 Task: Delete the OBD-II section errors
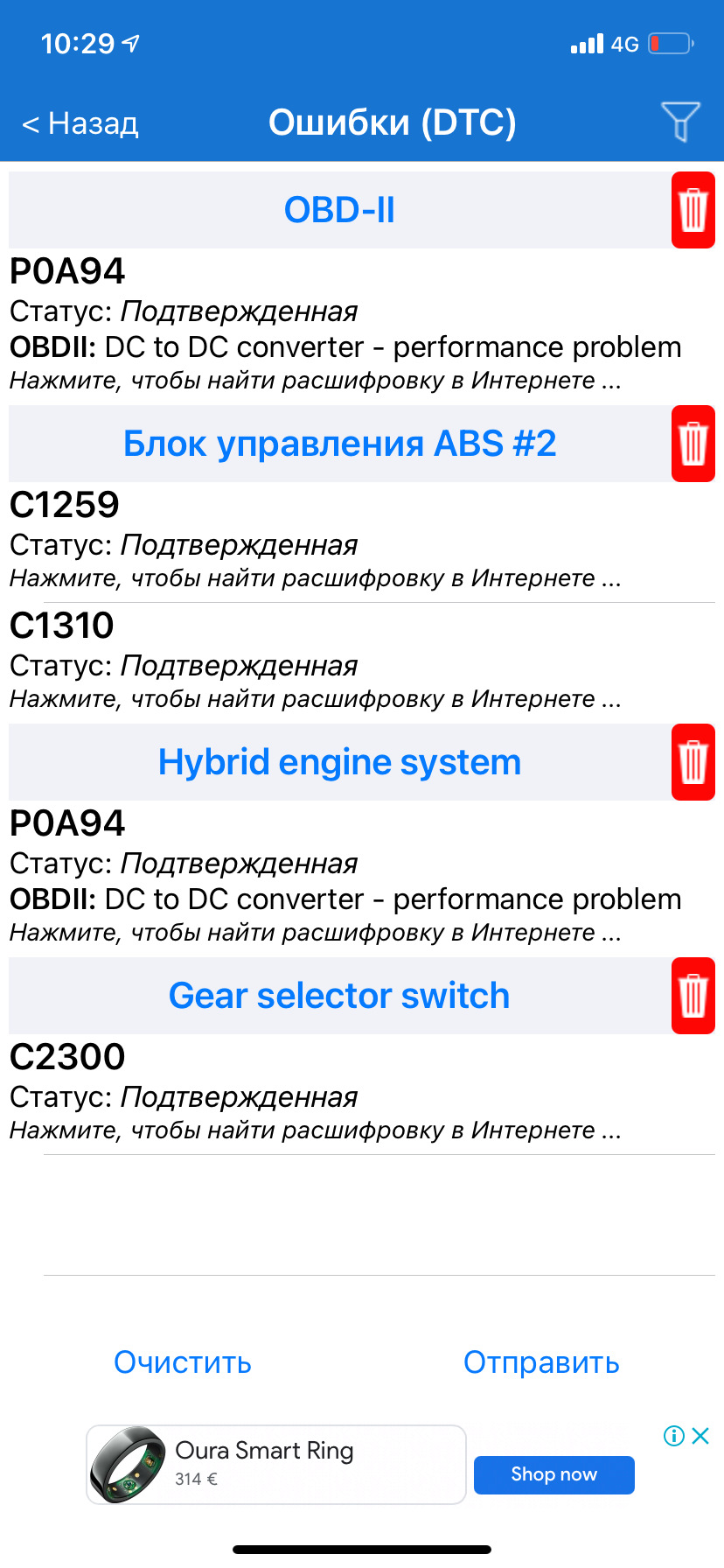pos(693,210)
